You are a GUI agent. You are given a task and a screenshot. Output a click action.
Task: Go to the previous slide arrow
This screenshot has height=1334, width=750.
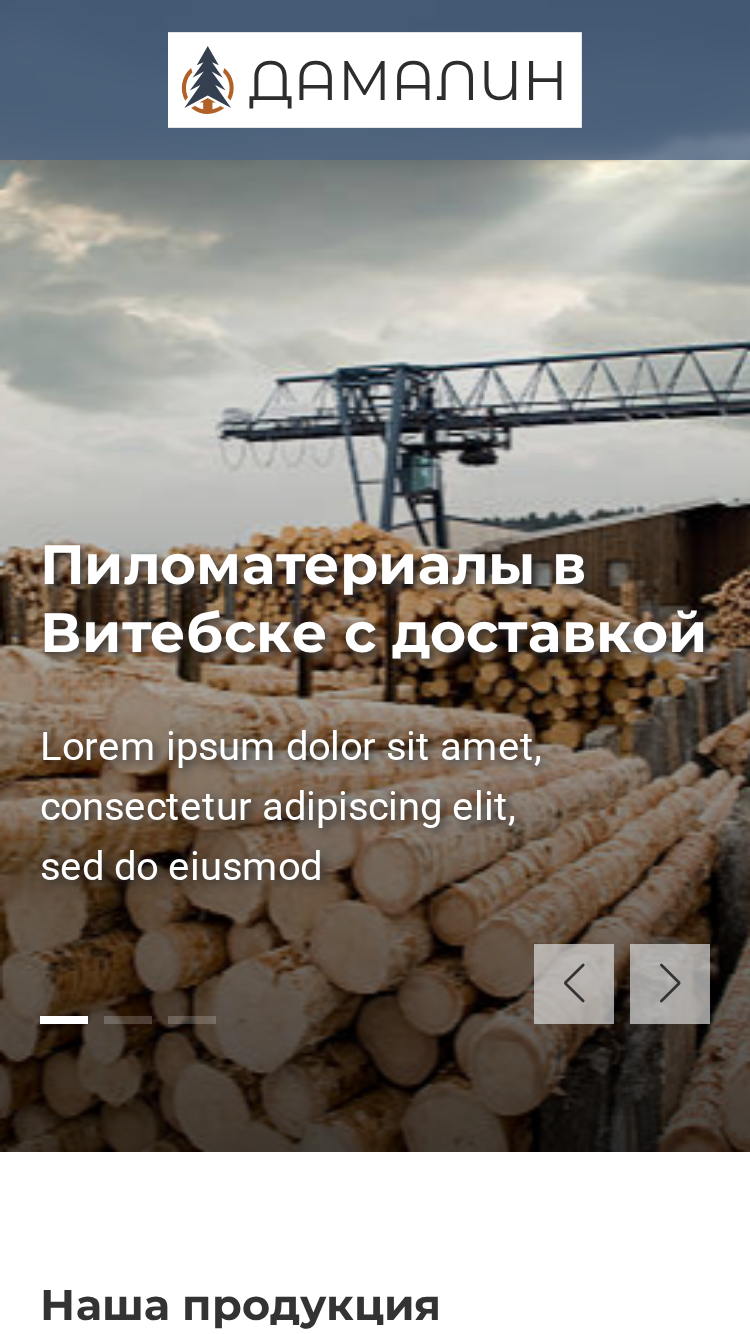[574, 984]
